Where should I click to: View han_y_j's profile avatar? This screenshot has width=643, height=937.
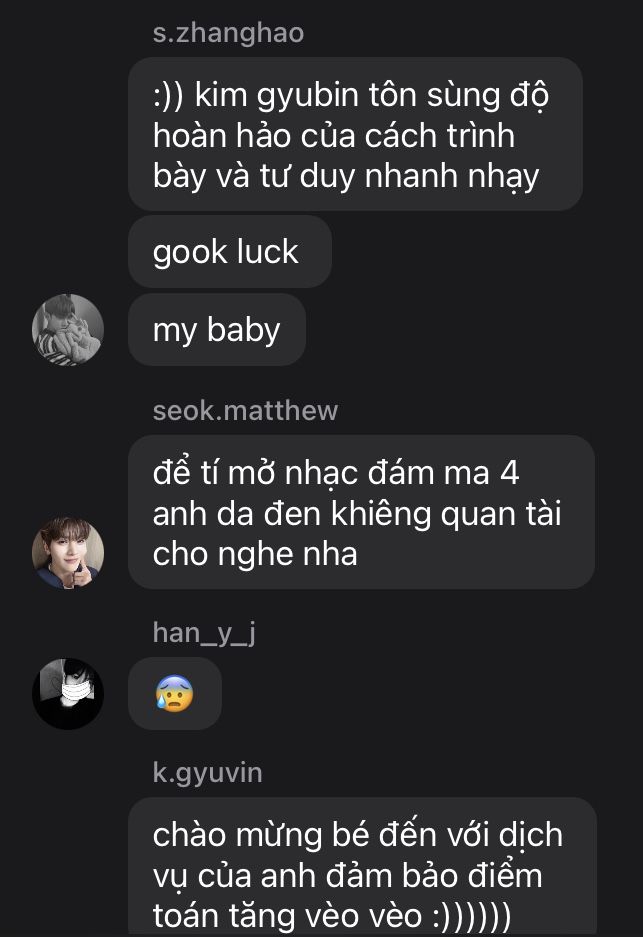(x=68, y=693)
